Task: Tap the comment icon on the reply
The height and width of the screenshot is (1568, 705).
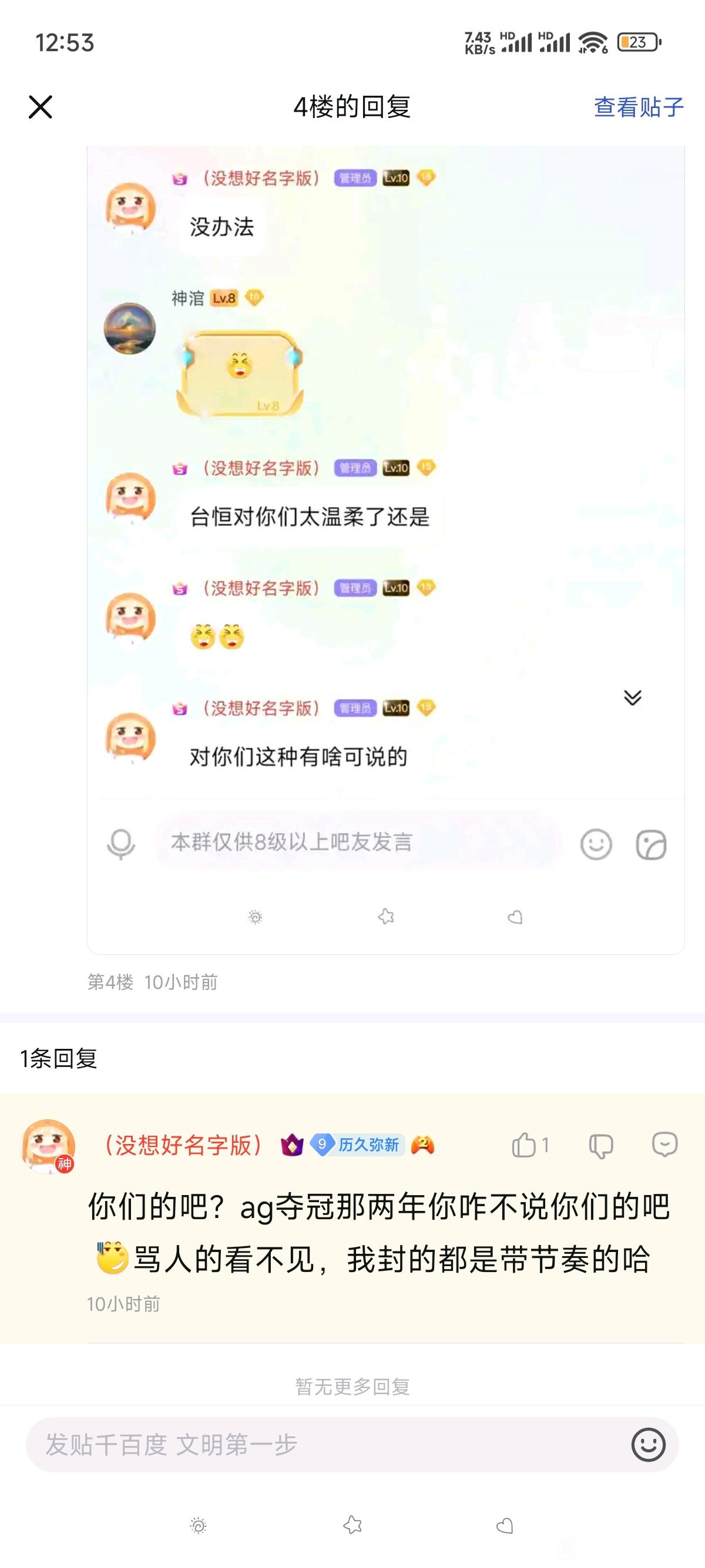Action: pyautogui.click(x=664, y=1145)
